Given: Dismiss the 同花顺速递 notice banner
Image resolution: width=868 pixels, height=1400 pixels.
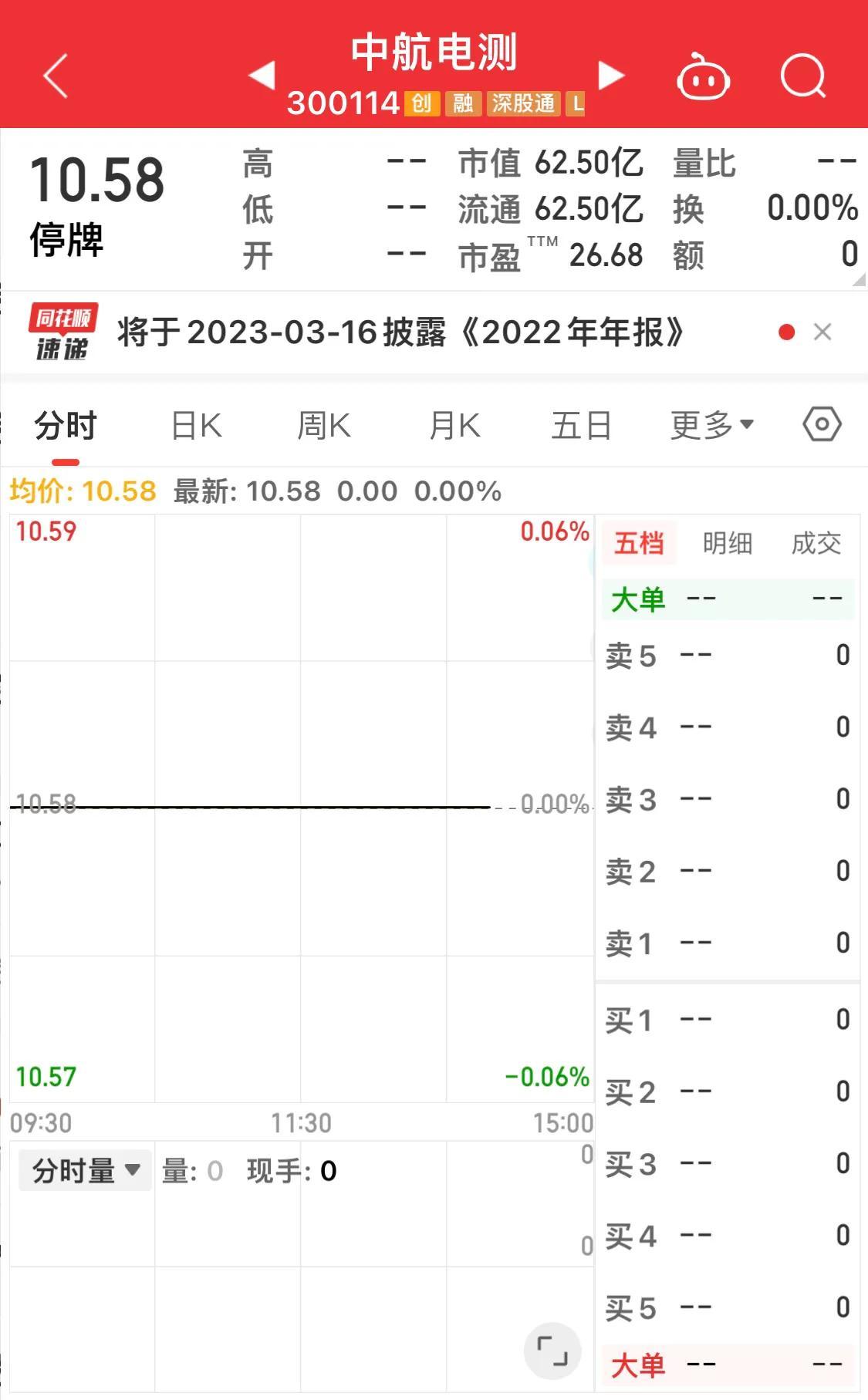Looking at the screenshot, I should pos(822,332).
